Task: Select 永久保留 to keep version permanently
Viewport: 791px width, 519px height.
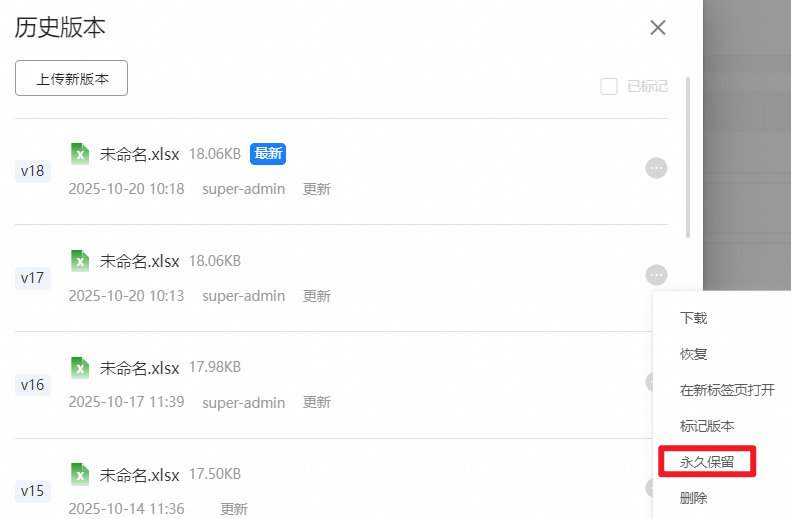Action: (707, 462)
